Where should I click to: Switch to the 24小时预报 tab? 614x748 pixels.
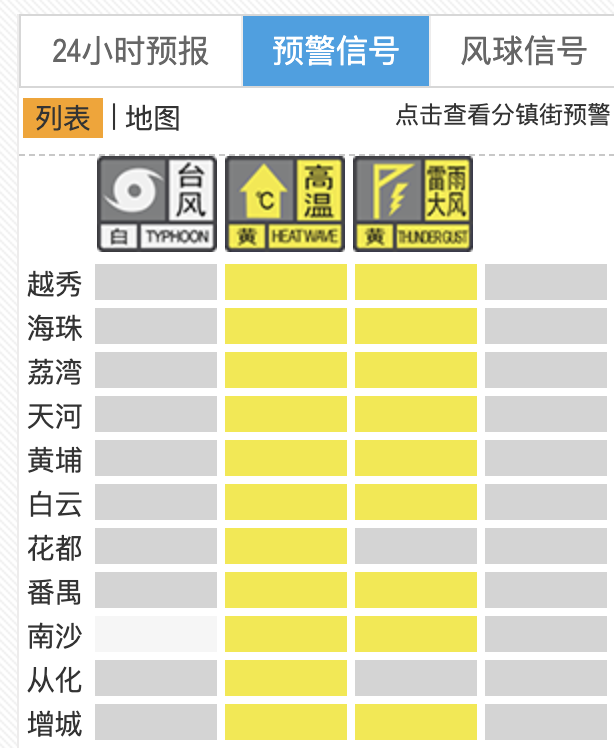coord(131,51)
